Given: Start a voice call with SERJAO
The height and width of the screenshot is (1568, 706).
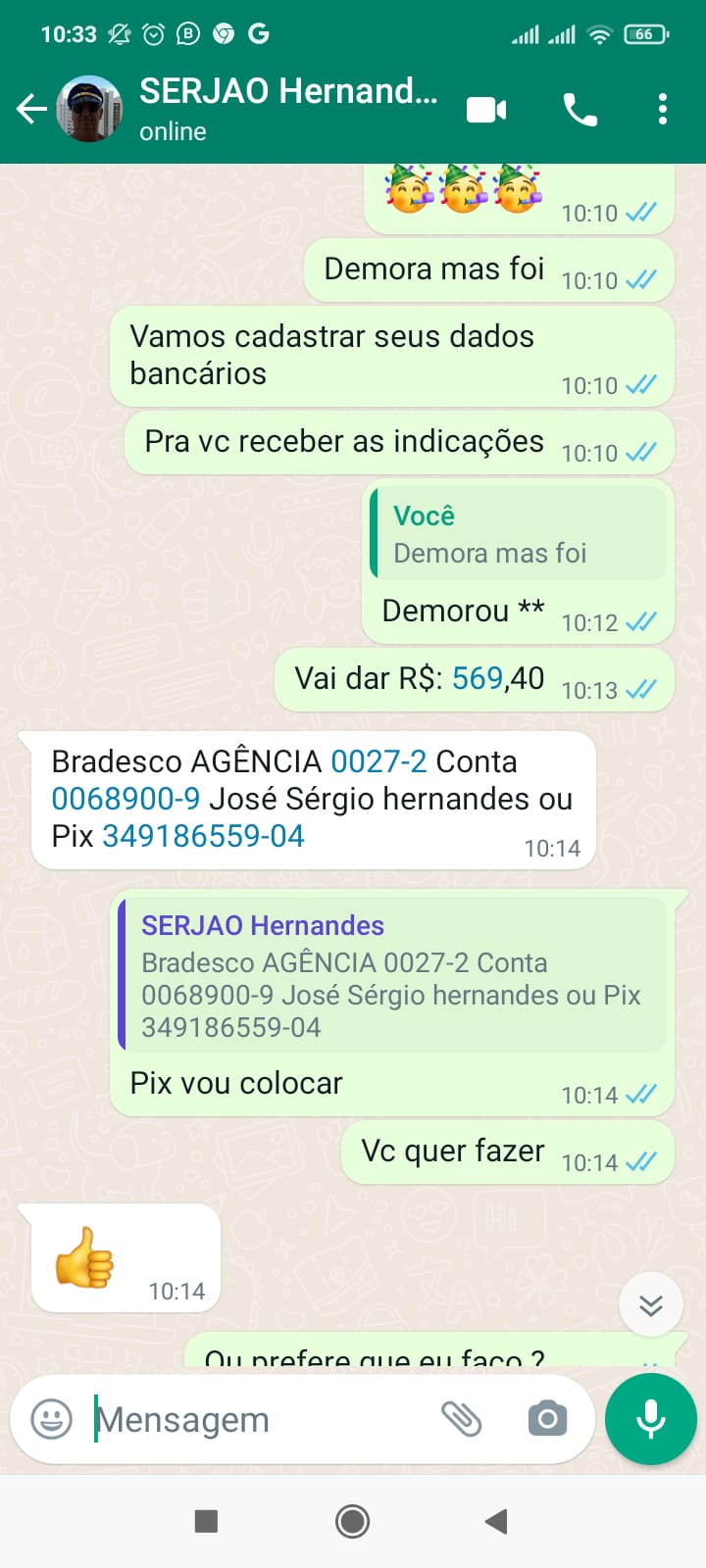Looking at the screenshot, I should [x=580, y=110].
